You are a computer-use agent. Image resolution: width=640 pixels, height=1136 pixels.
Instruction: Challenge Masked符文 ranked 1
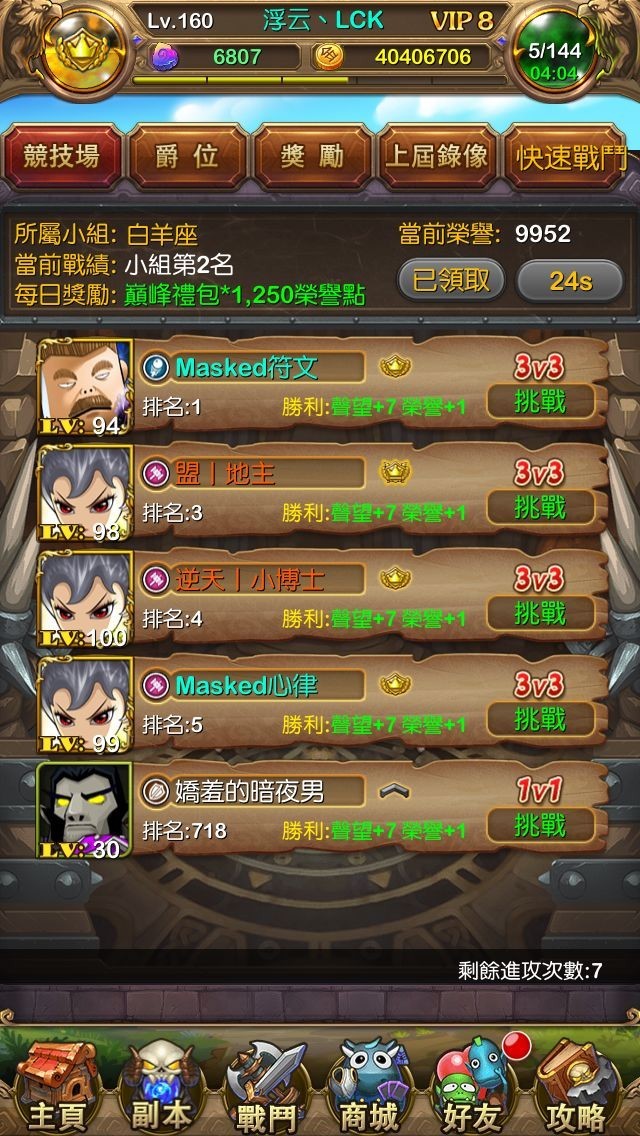[540, 402]
